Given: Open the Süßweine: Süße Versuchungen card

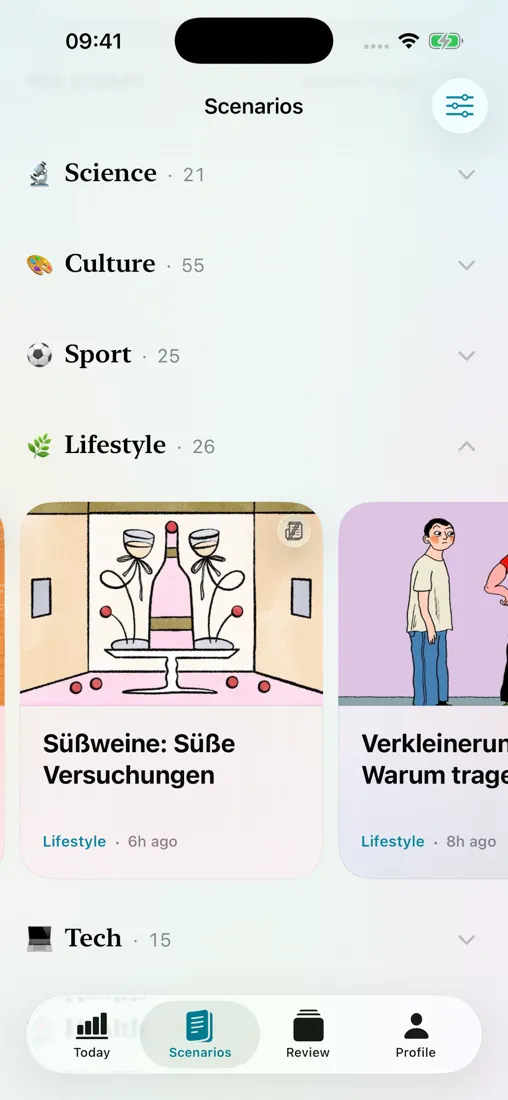Looking at the screenshot, I should tap(171, 690).
